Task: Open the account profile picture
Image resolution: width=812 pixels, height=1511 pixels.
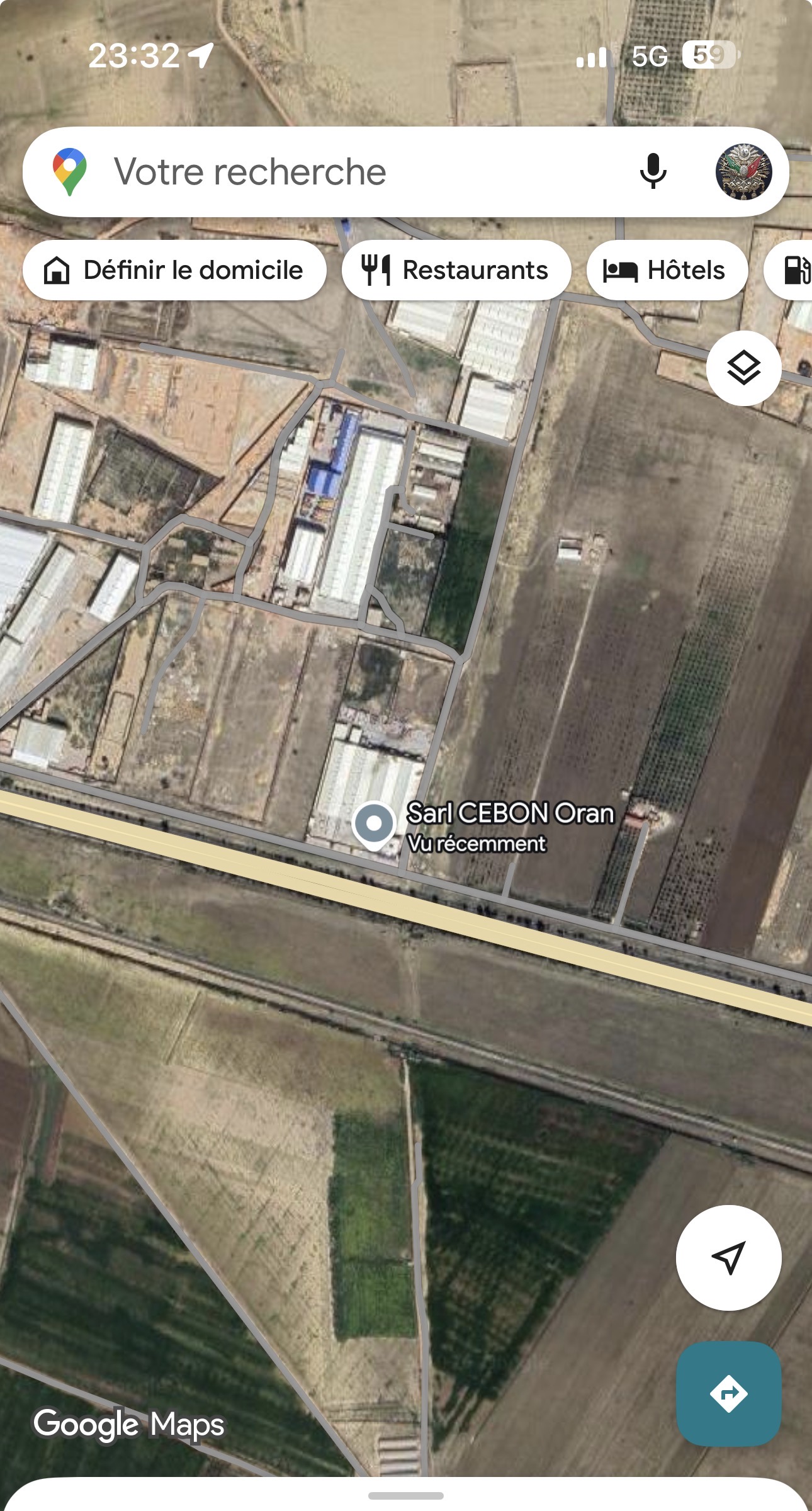Action: pyautogui.click(x=743, y=172)
